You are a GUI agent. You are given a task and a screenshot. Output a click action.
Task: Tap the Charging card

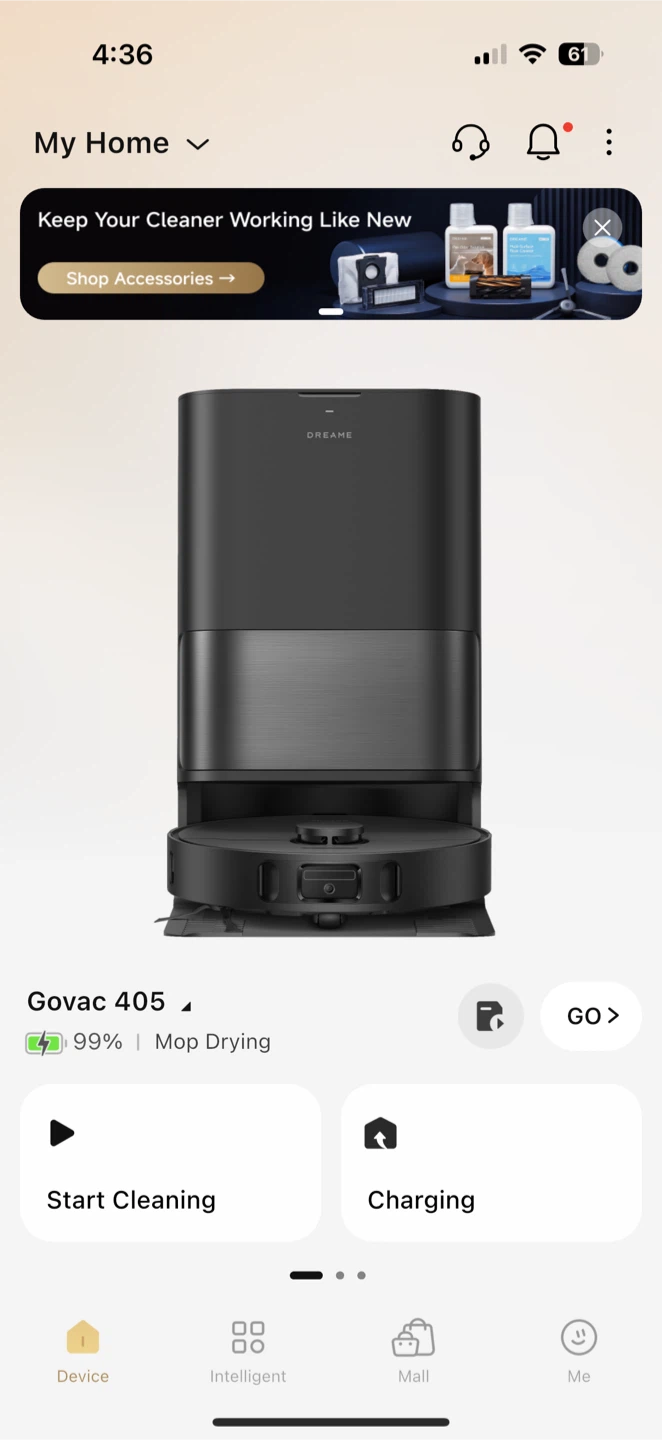pos(491,1163)
